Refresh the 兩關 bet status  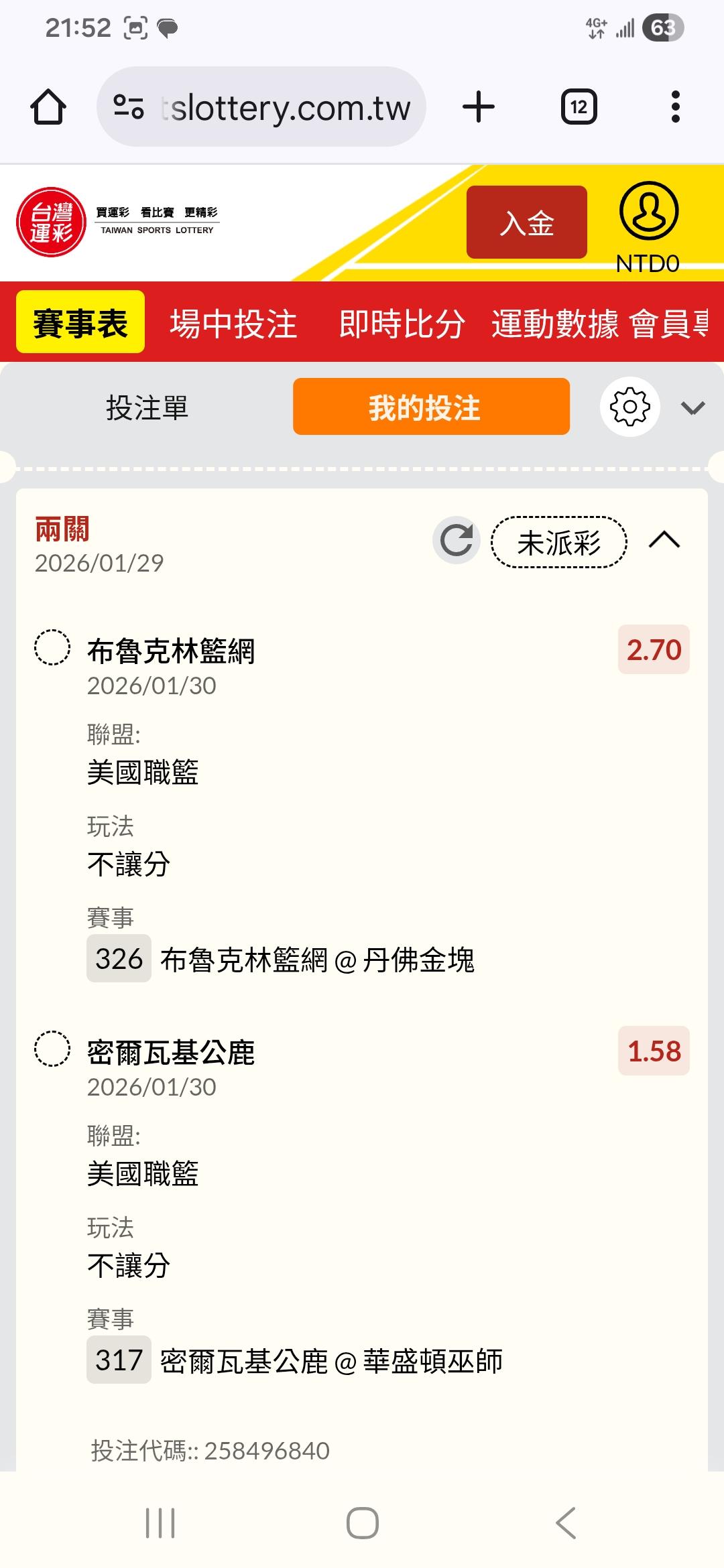tap(457, 540)
